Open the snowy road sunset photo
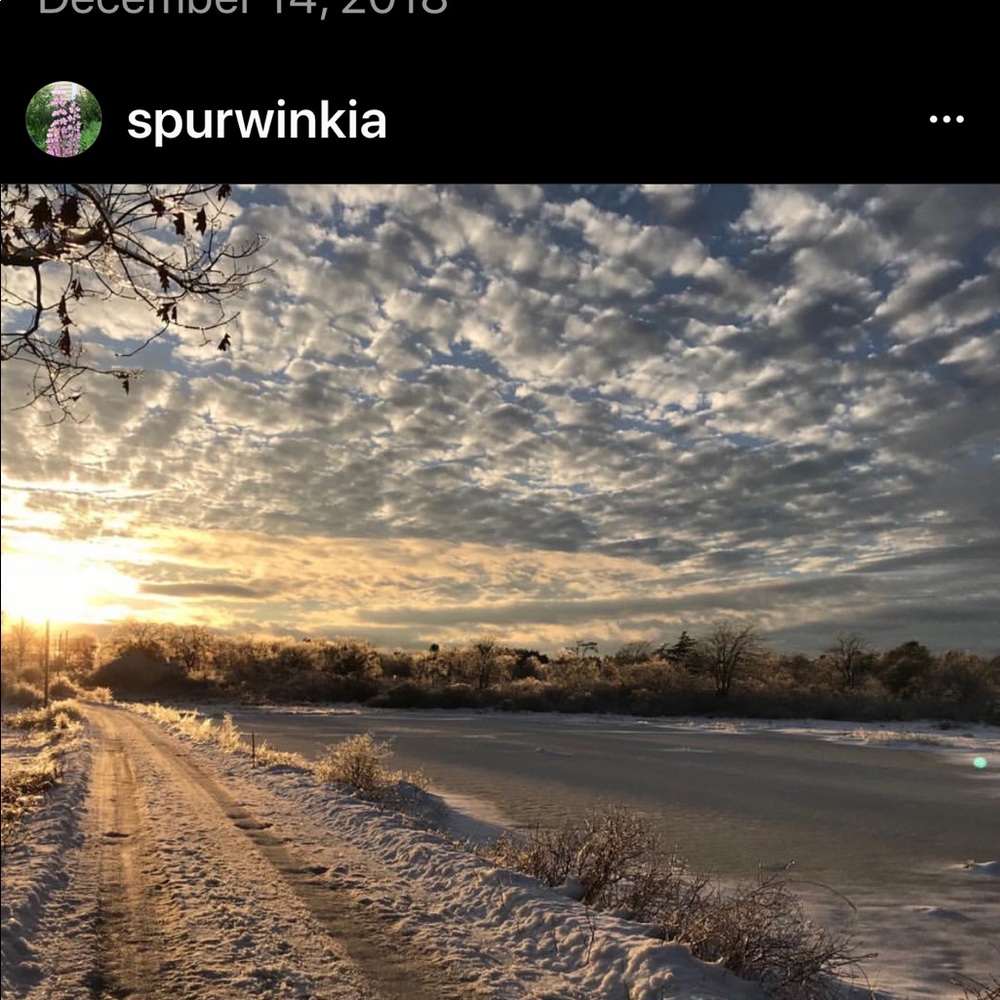 pyautogui.click(x=500, y=590)
